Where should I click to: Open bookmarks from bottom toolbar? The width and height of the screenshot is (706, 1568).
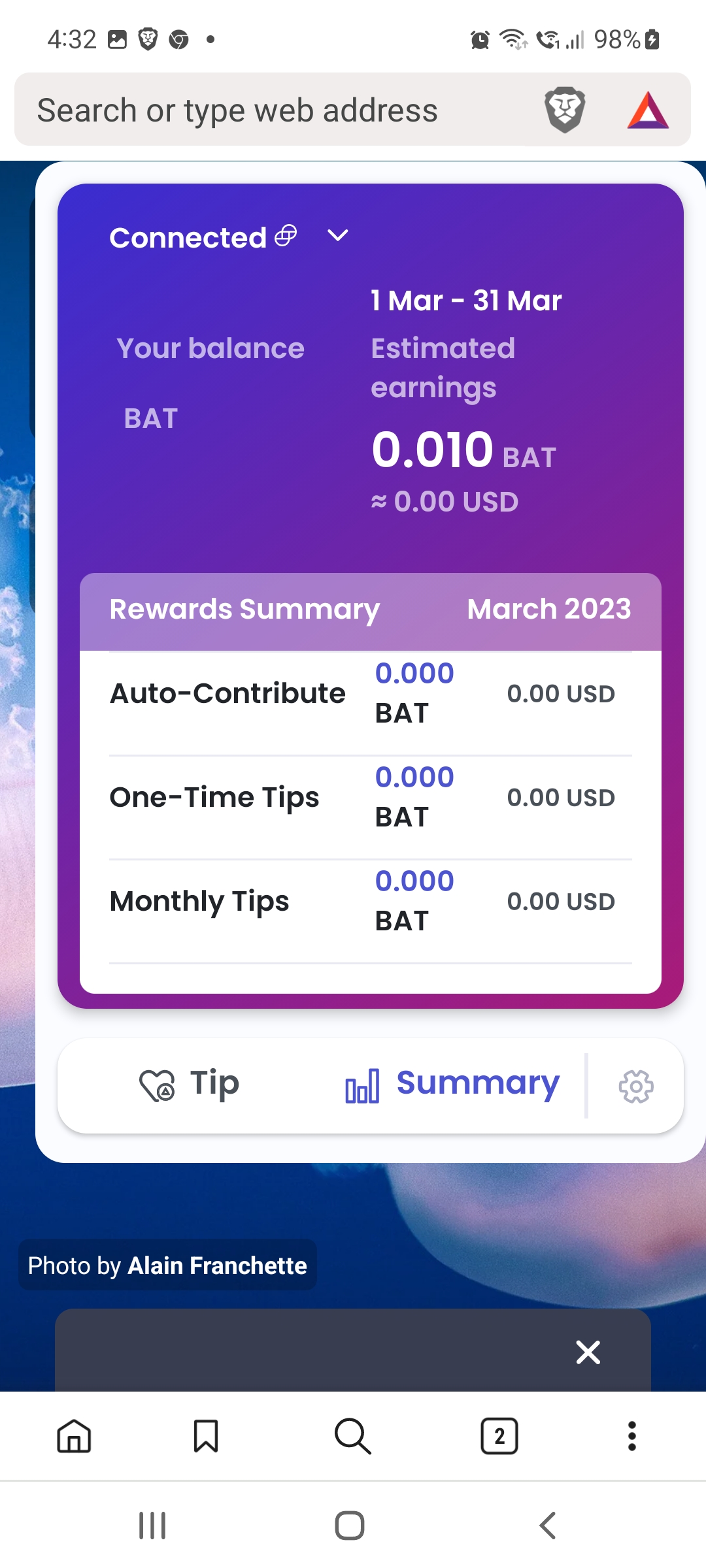tap(206, 1436)
